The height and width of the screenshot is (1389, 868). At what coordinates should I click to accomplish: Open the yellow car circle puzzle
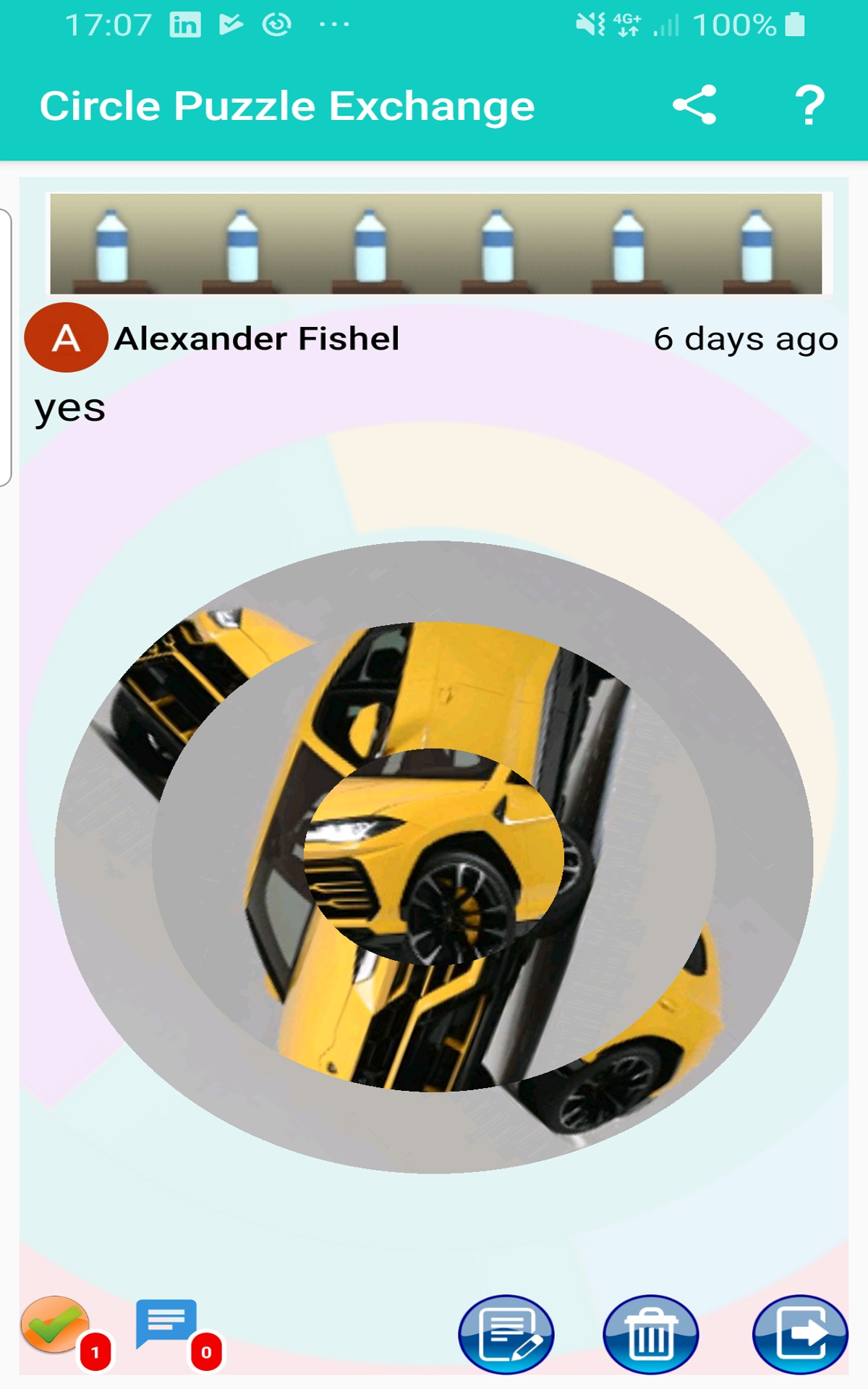434,857
